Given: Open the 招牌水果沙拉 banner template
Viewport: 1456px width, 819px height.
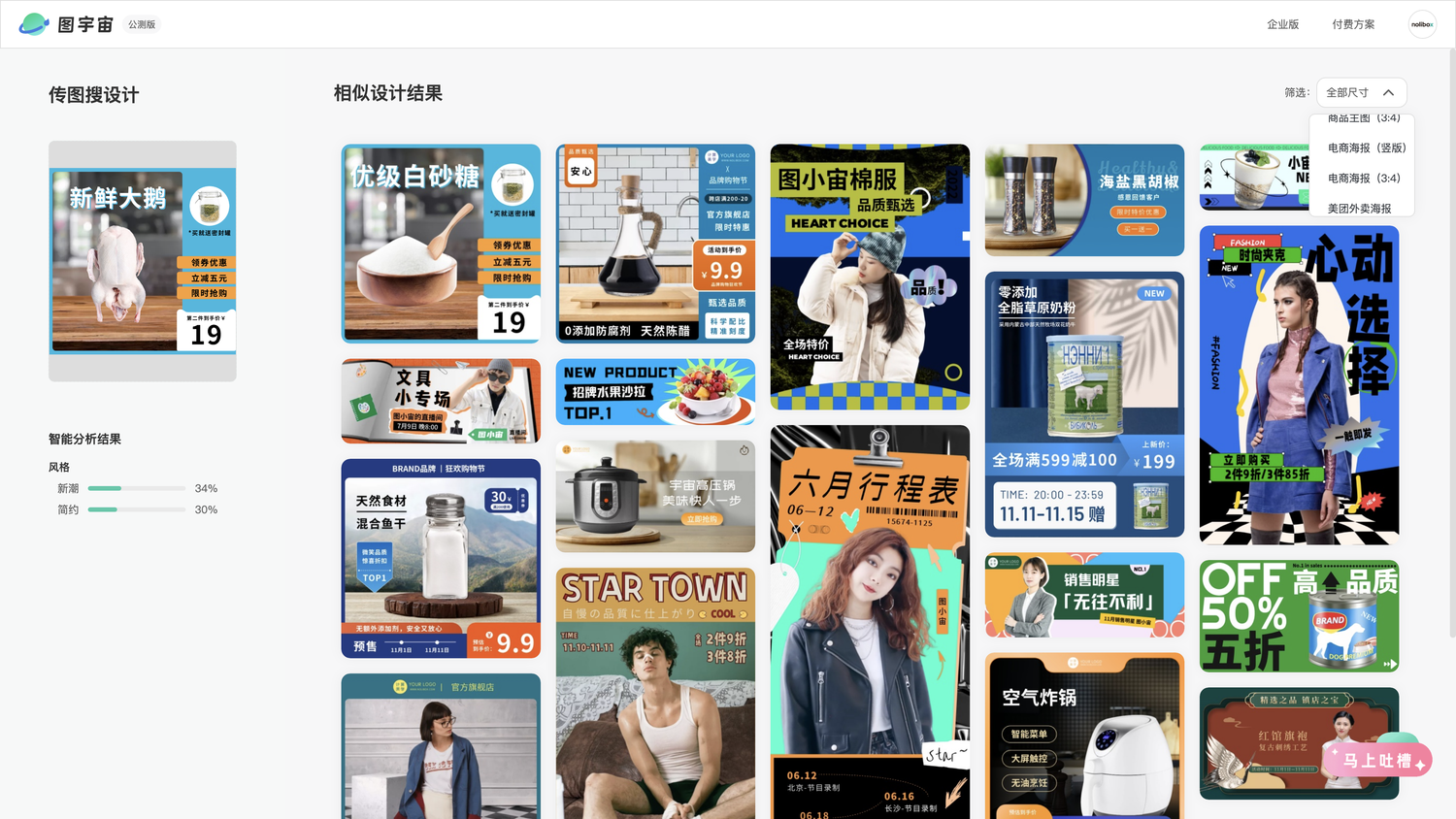Looking at the screenshot, I should tap(655, 392).
